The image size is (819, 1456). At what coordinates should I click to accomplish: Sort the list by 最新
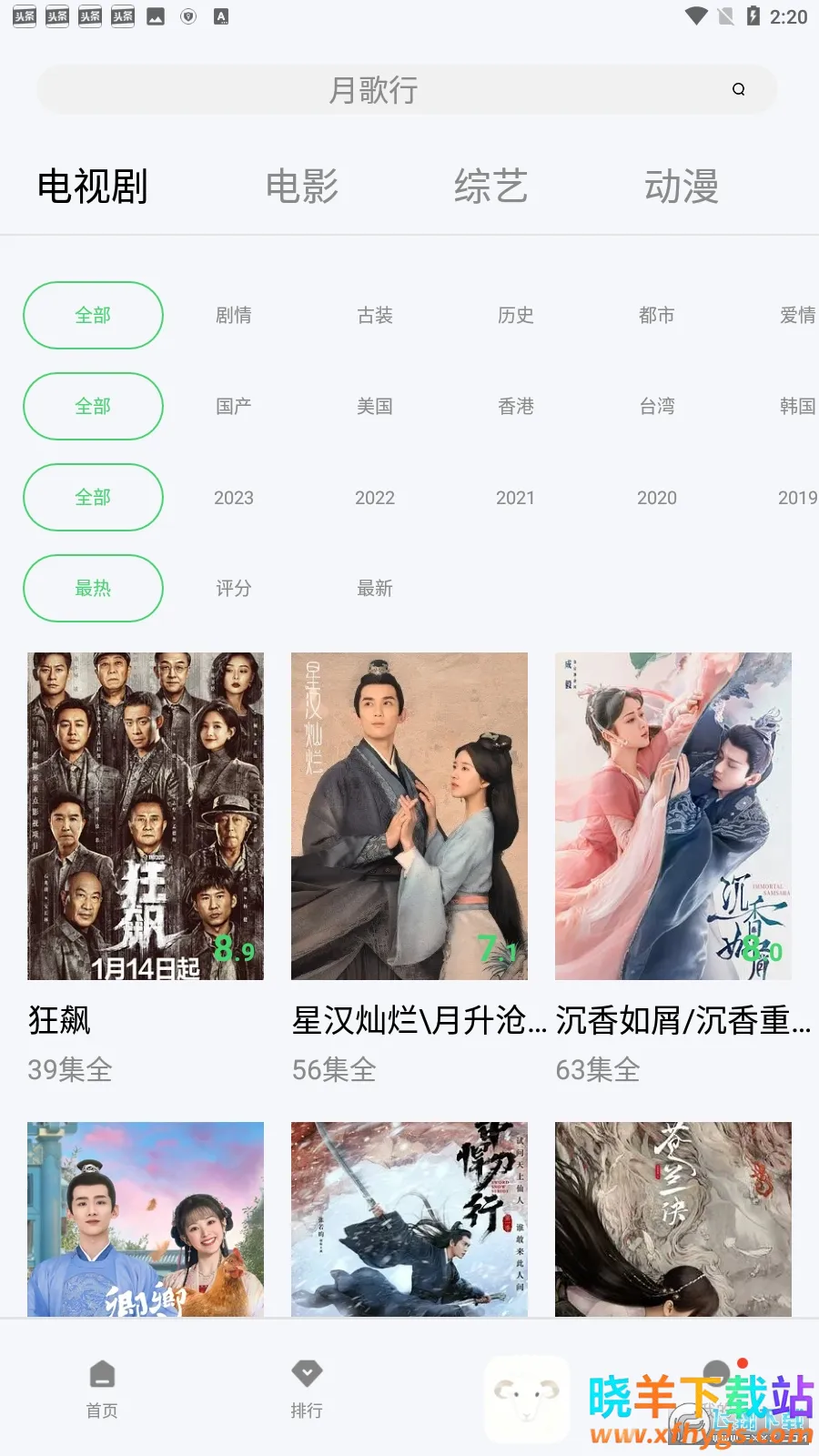375,588
